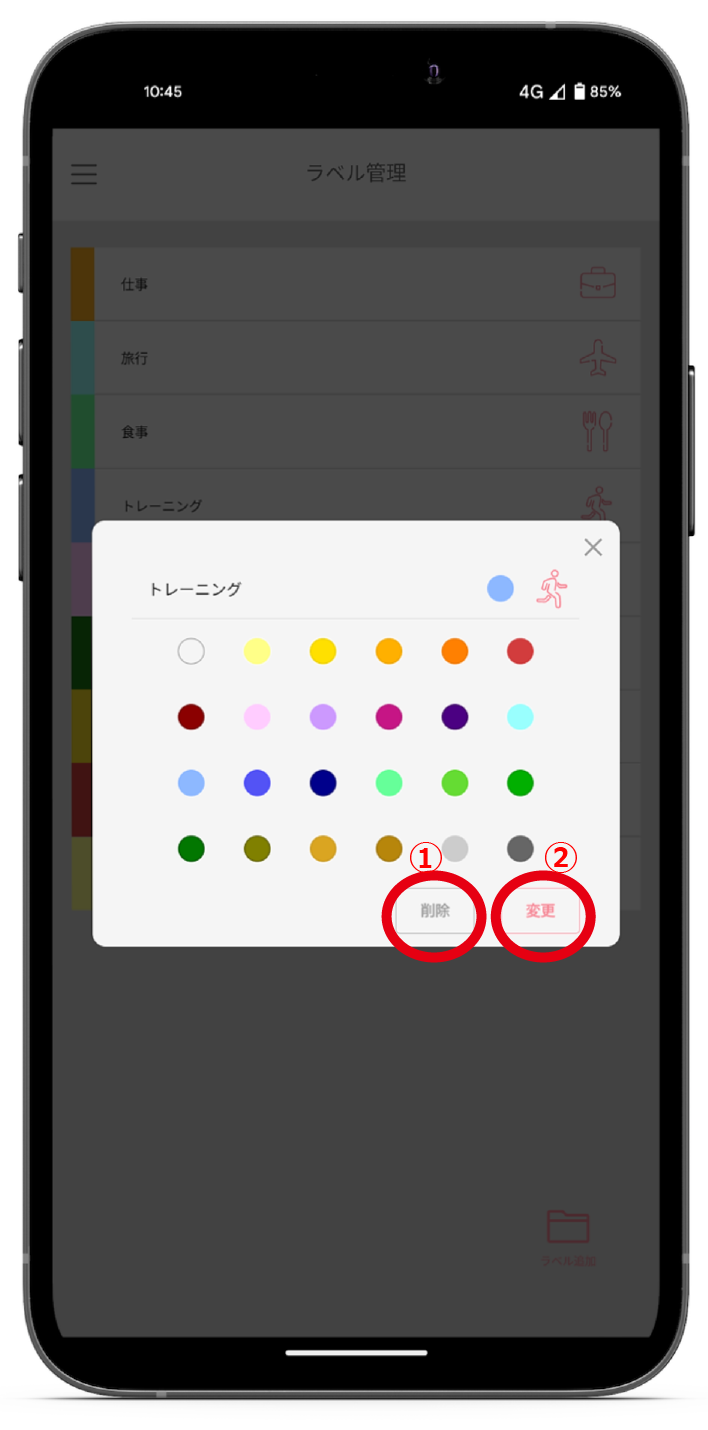This screenshot has height=1430, width=708.
Task: Choose the mint green color swatch
Action: [x=389, y=783]
